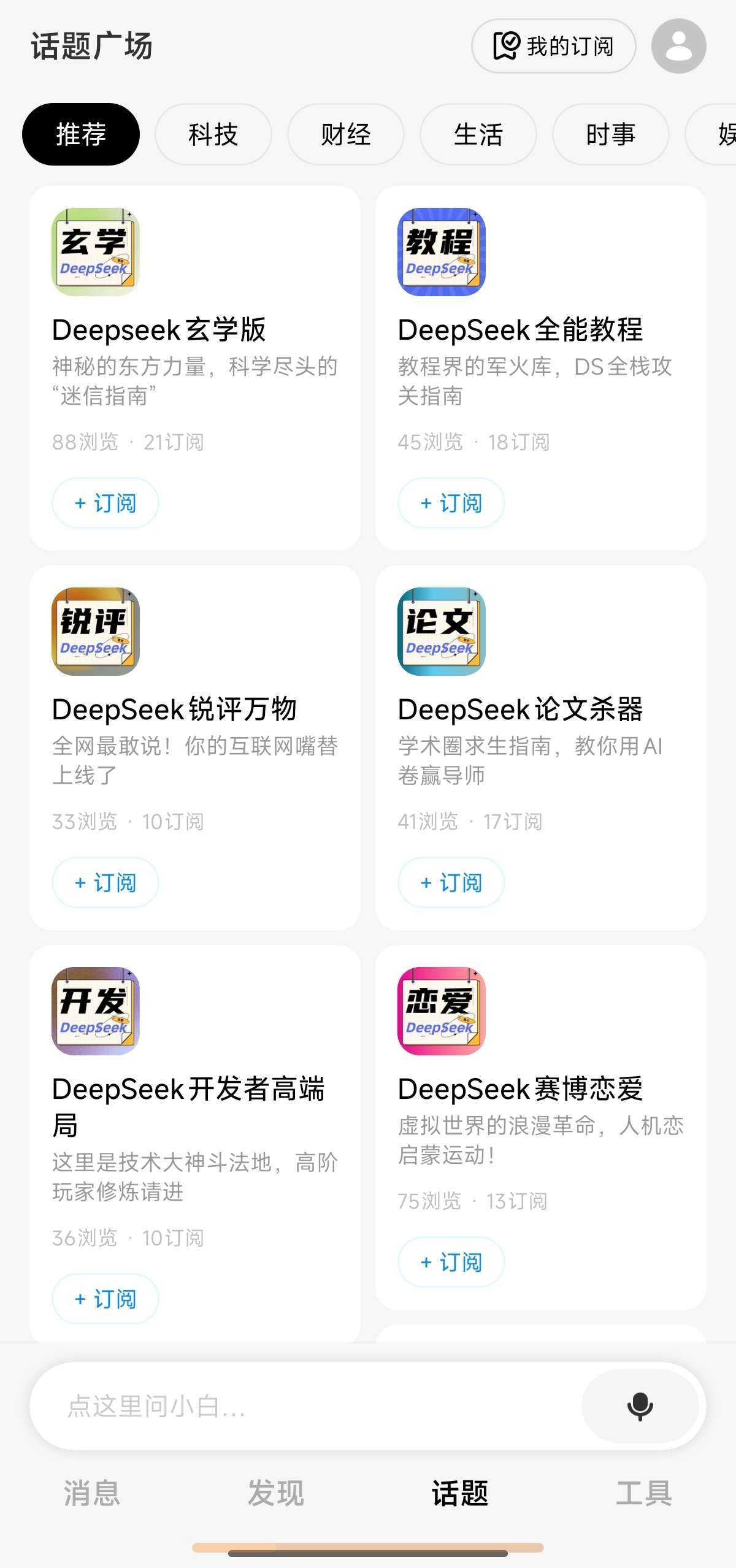Screen dimensions: 736x1568
Task: Open the 工具 tab
Action: (644, 1493)
